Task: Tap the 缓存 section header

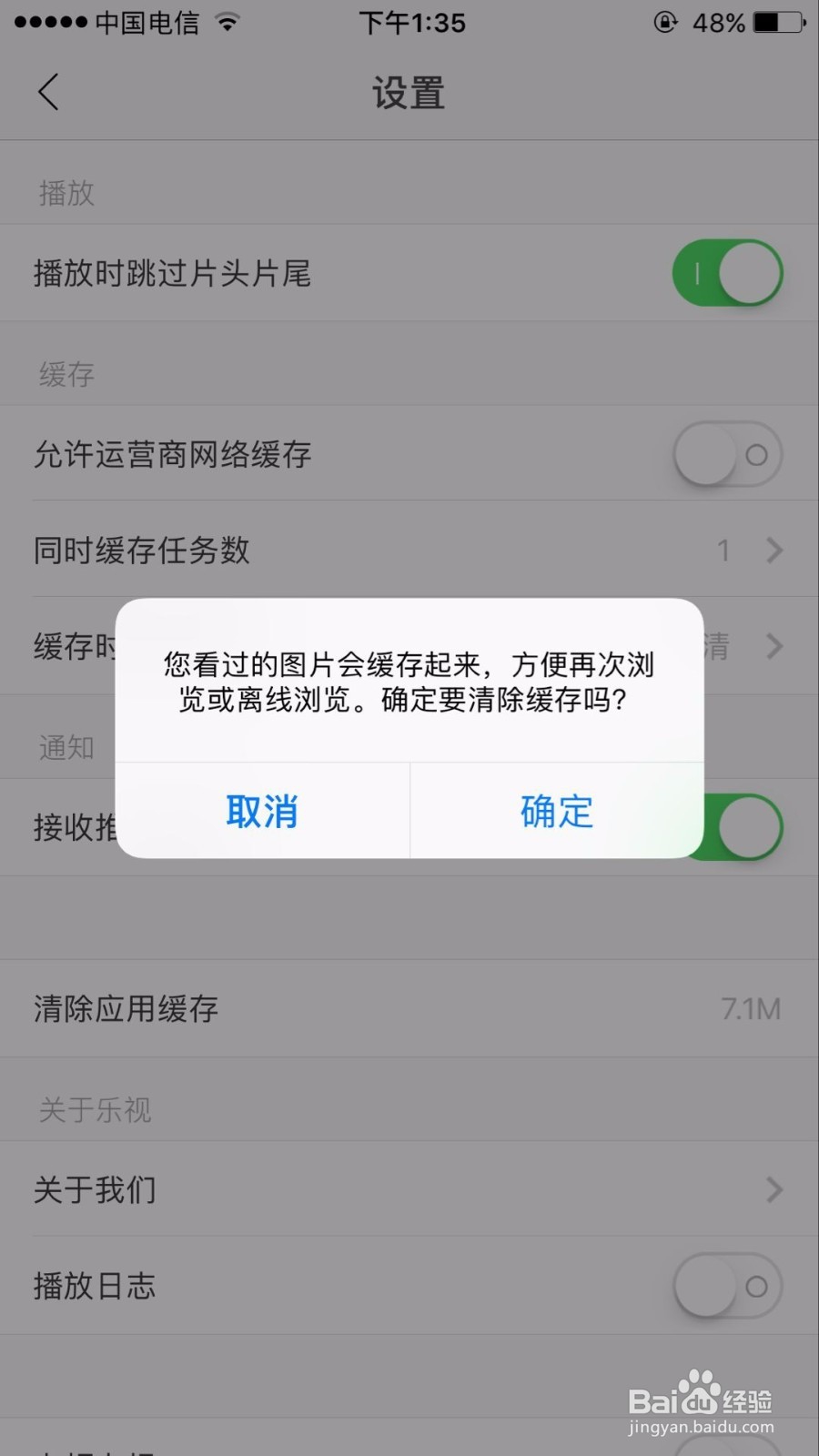Action: point(65,374)
